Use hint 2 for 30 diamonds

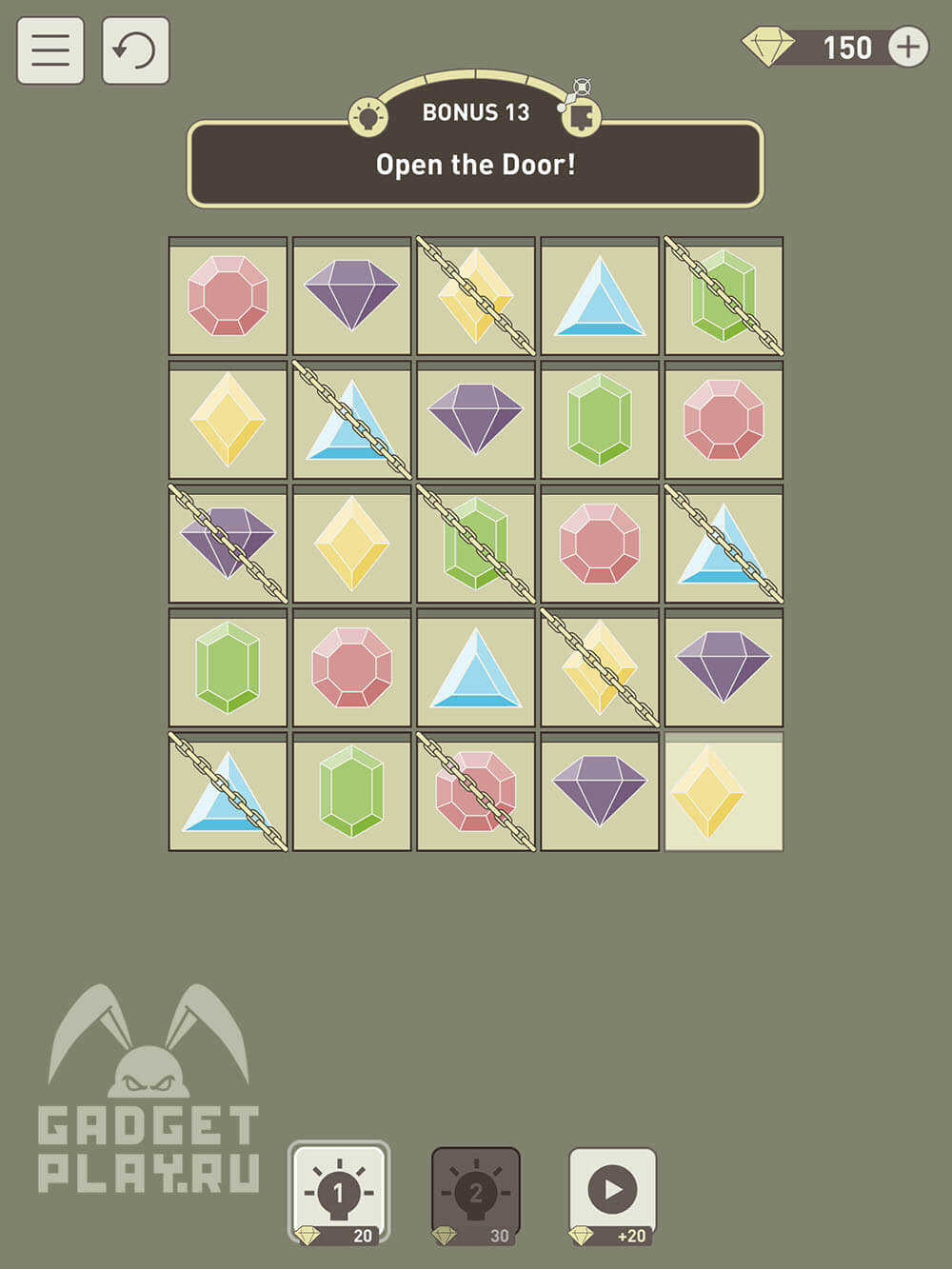coord(476,1192)
